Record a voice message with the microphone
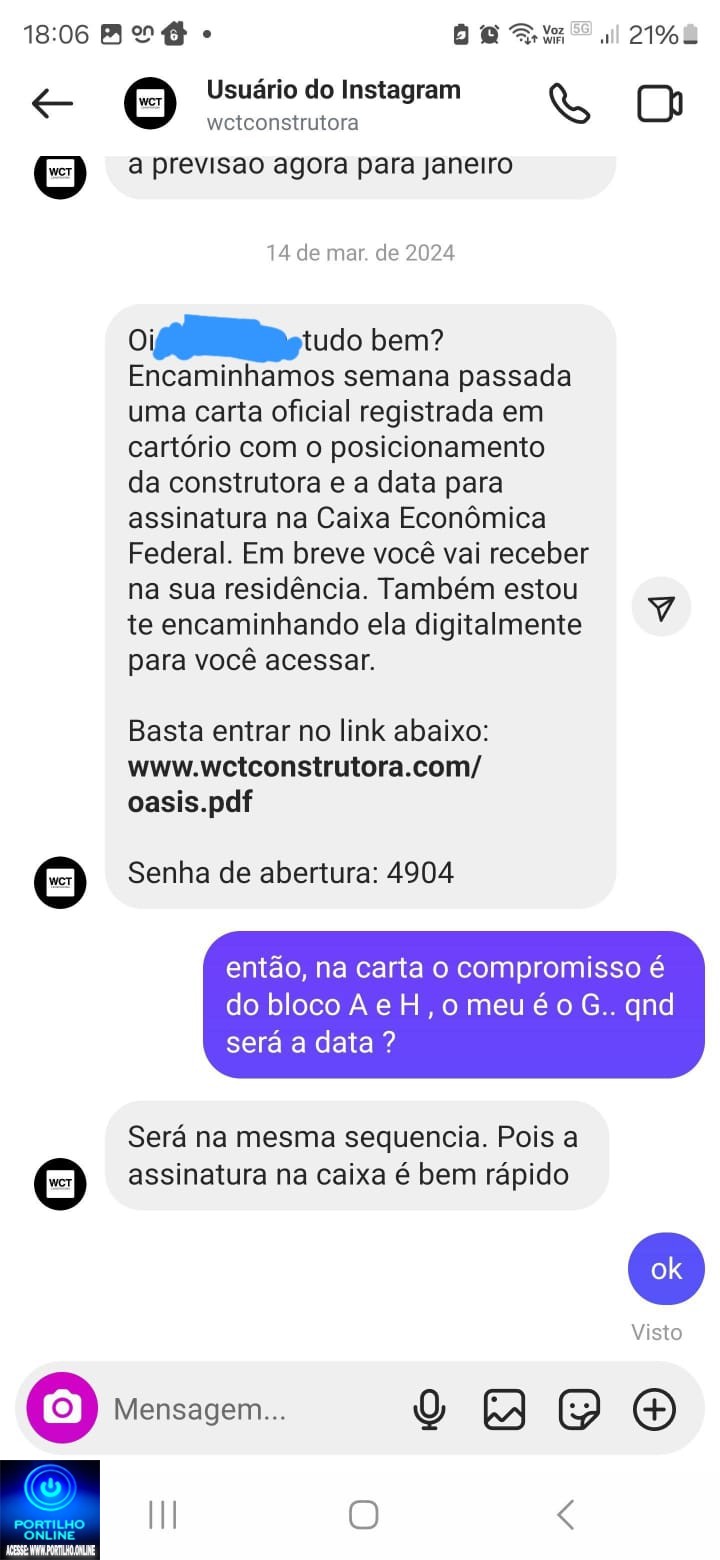The width and height of the screenshot is (720, 1560). pos(429,1409)
